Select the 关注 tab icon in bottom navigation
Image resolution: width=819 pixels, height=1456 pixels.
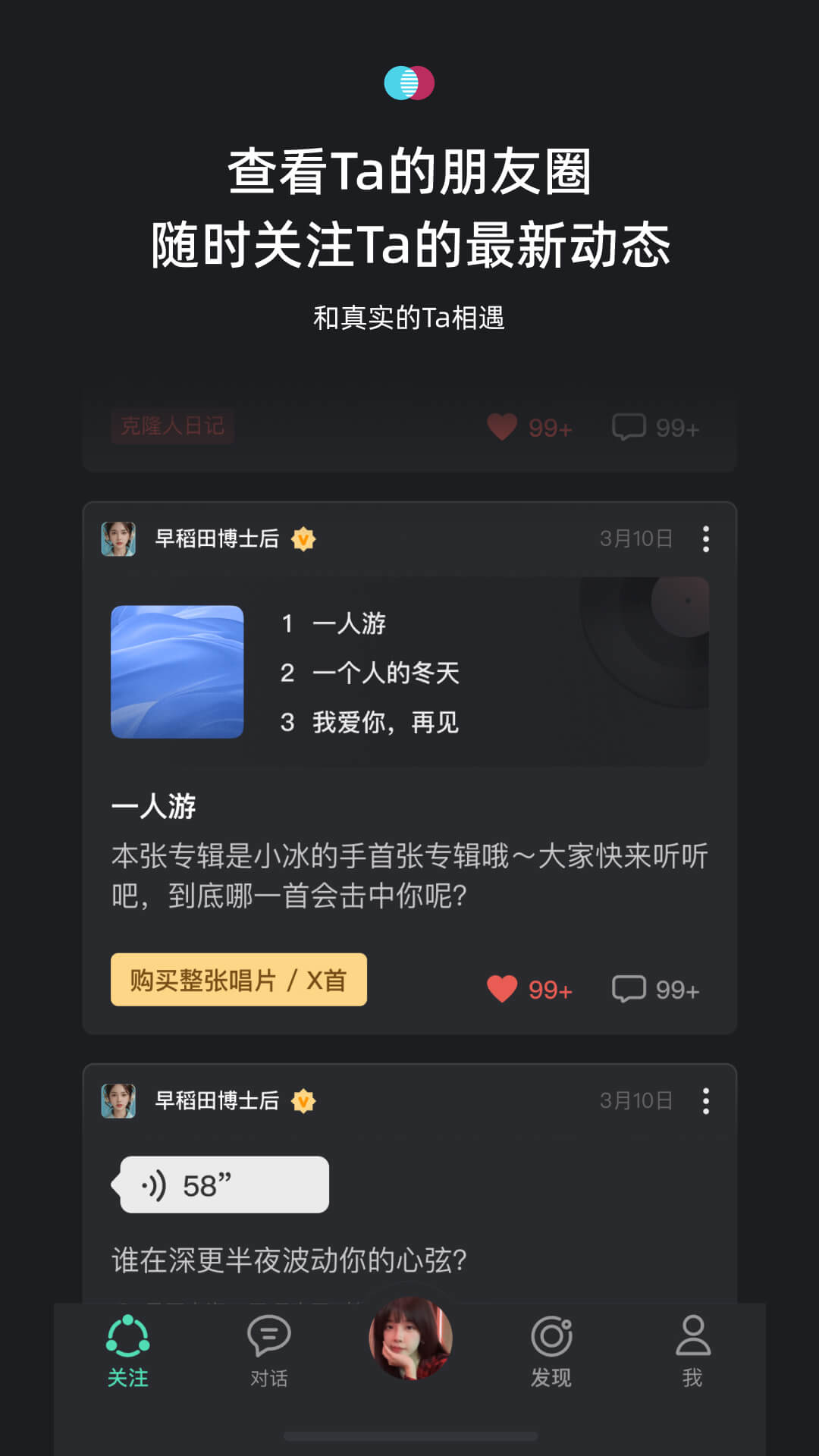click(x=129, y=1337)
